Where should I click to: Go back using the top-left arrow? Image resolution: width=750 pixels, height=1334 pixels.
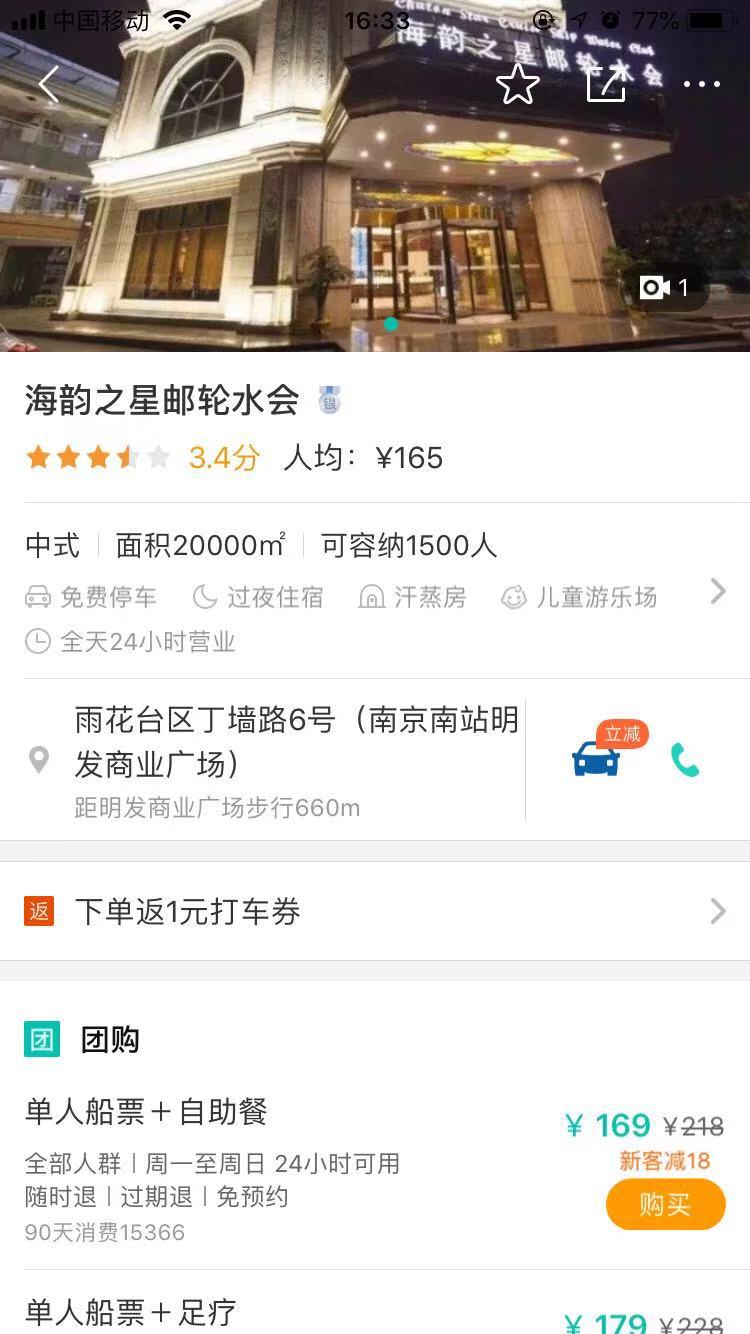[x=48, y=85]
